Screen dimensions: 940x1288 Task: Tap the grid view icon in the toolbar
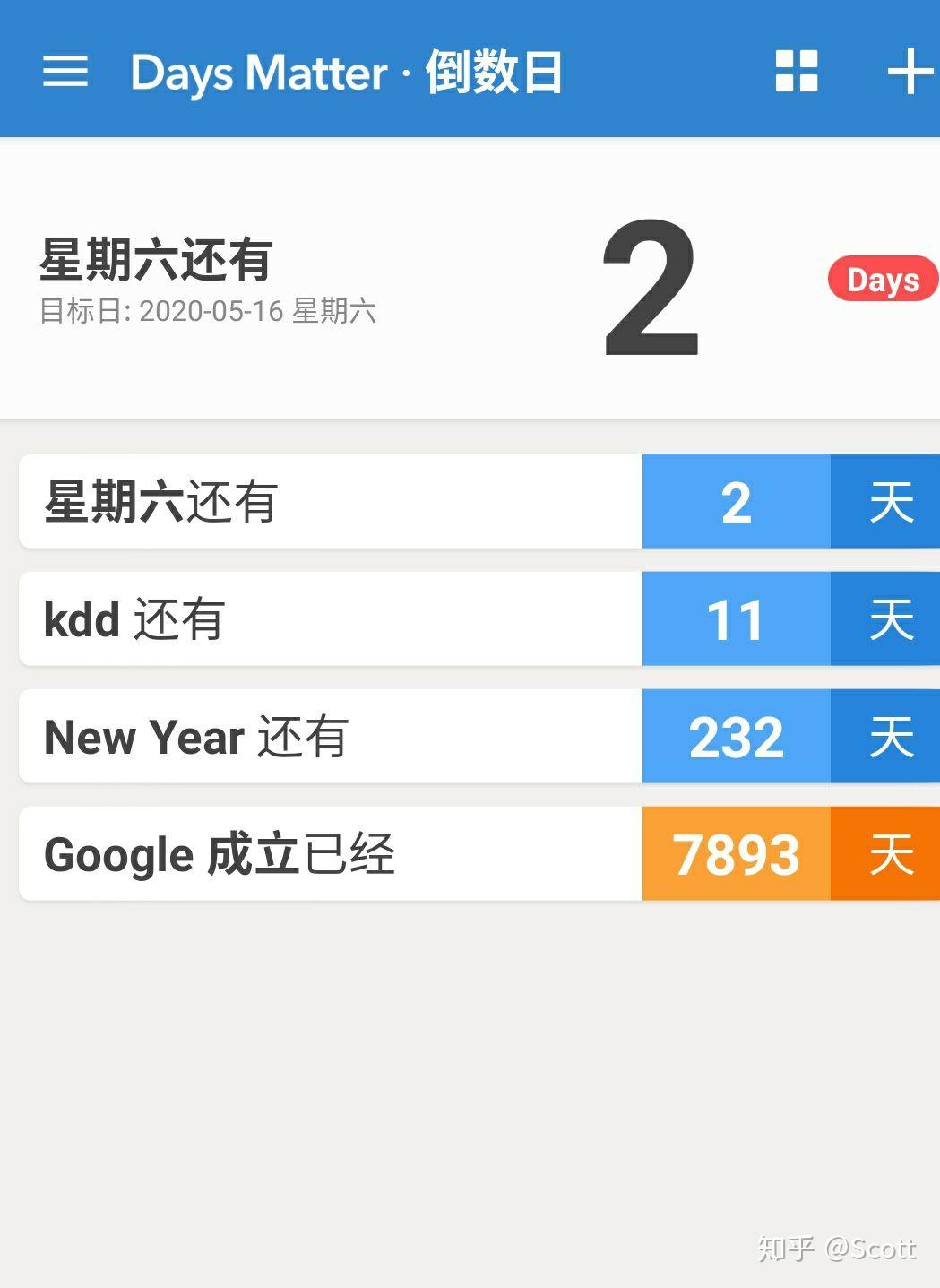tap(795, 72)
